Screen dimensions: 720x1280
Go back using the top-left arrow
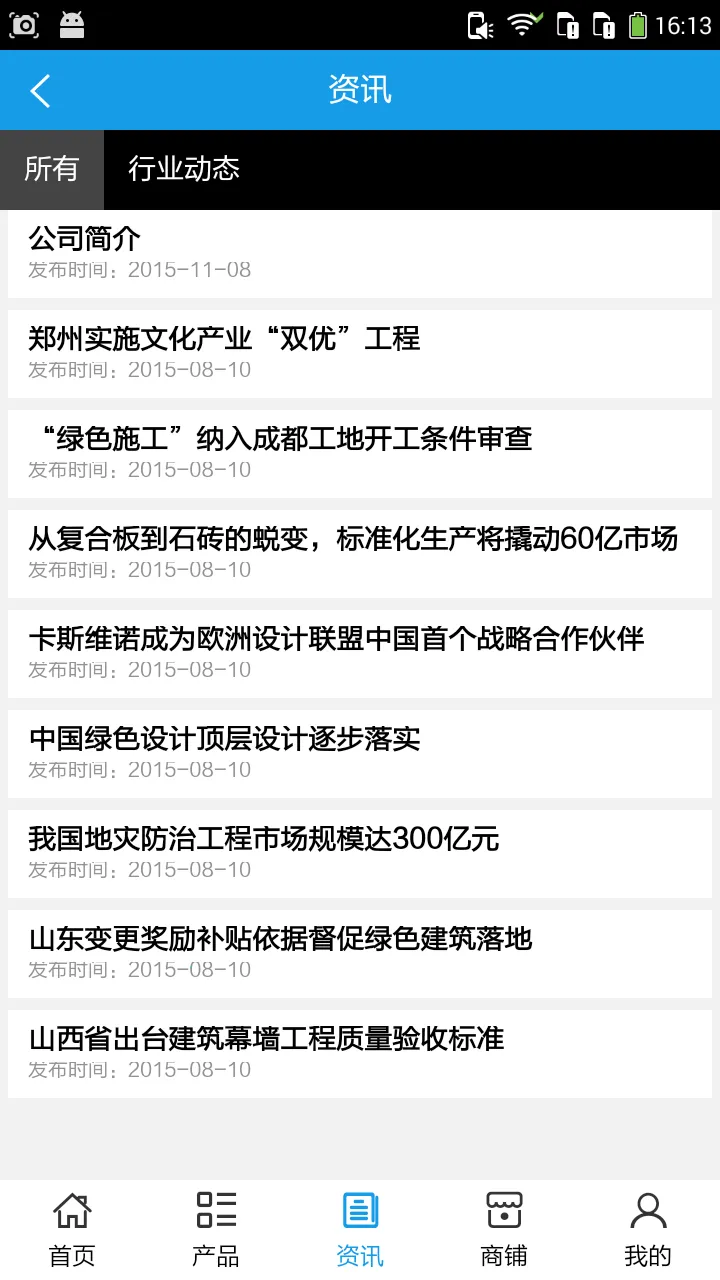click(x=40, y=91)
